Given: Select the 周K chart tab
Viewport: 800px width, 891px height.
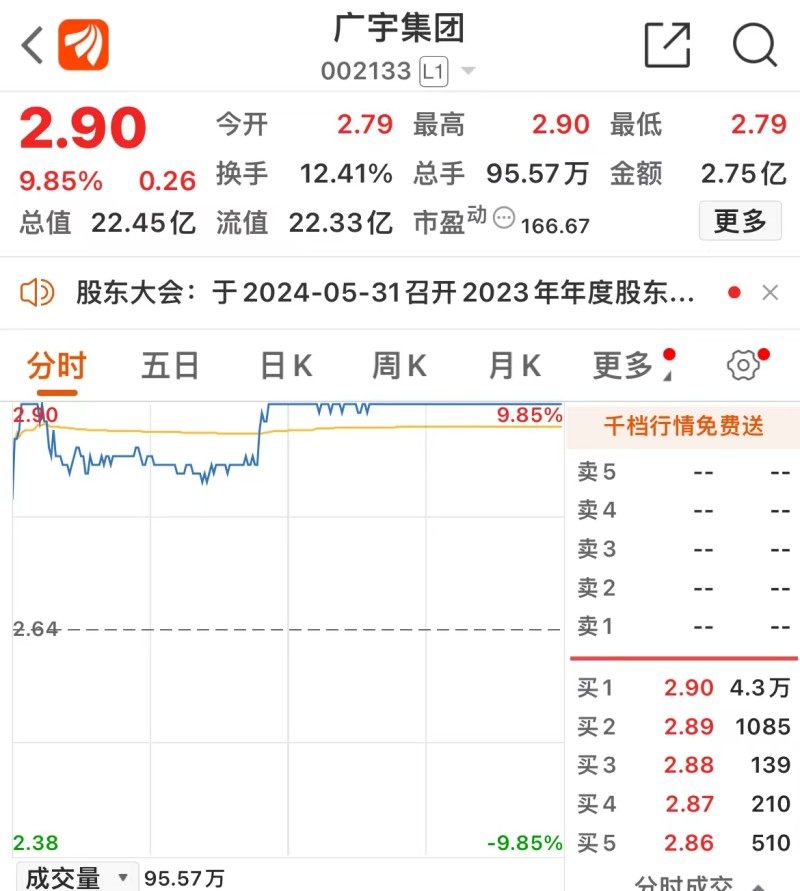Looking at the screenshot, I should pyautogui.click(x=399, y=365).
